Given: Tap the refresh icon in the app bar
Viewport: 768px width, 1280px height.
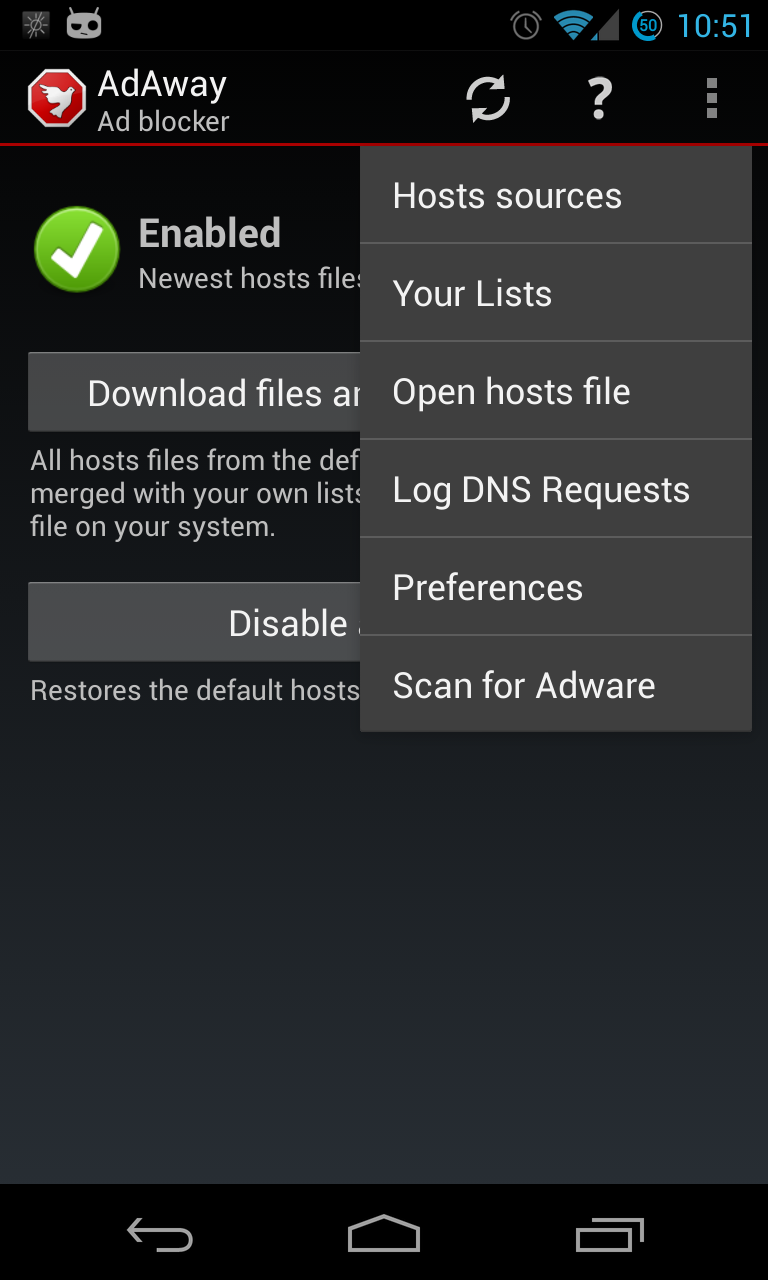Looking at the screenshot, I should click(488, 99).
